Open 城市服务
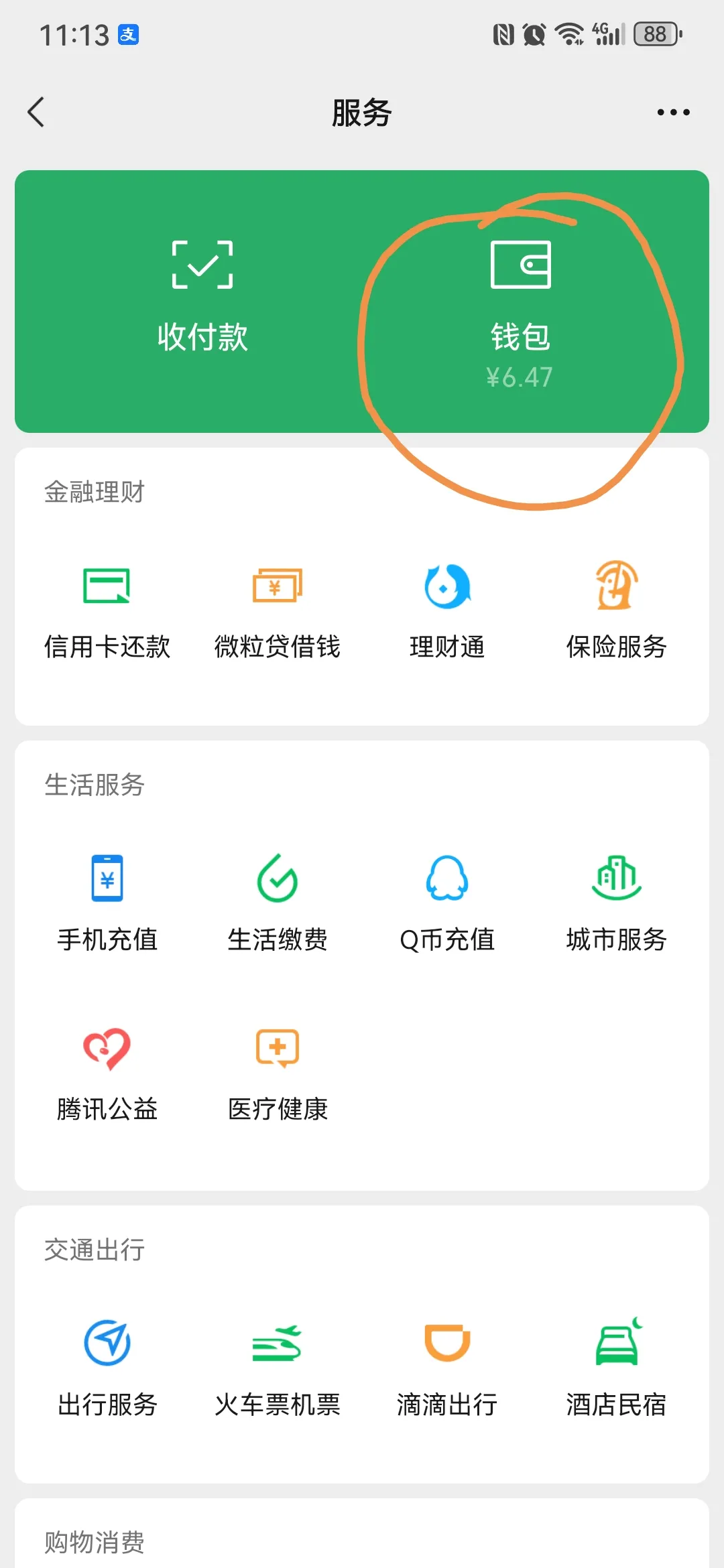 tap(617, 903)
